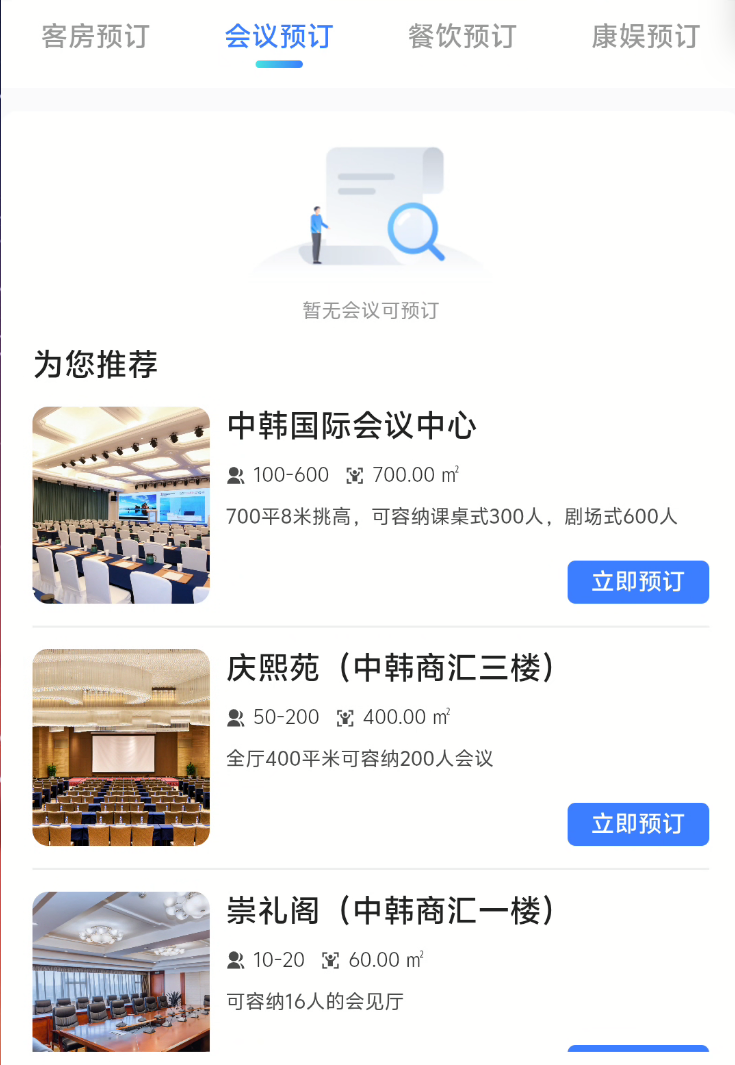The image size is (735, 1065).
Task: Open the 中韩国际会议中心 venue photo
Action: 121,505
